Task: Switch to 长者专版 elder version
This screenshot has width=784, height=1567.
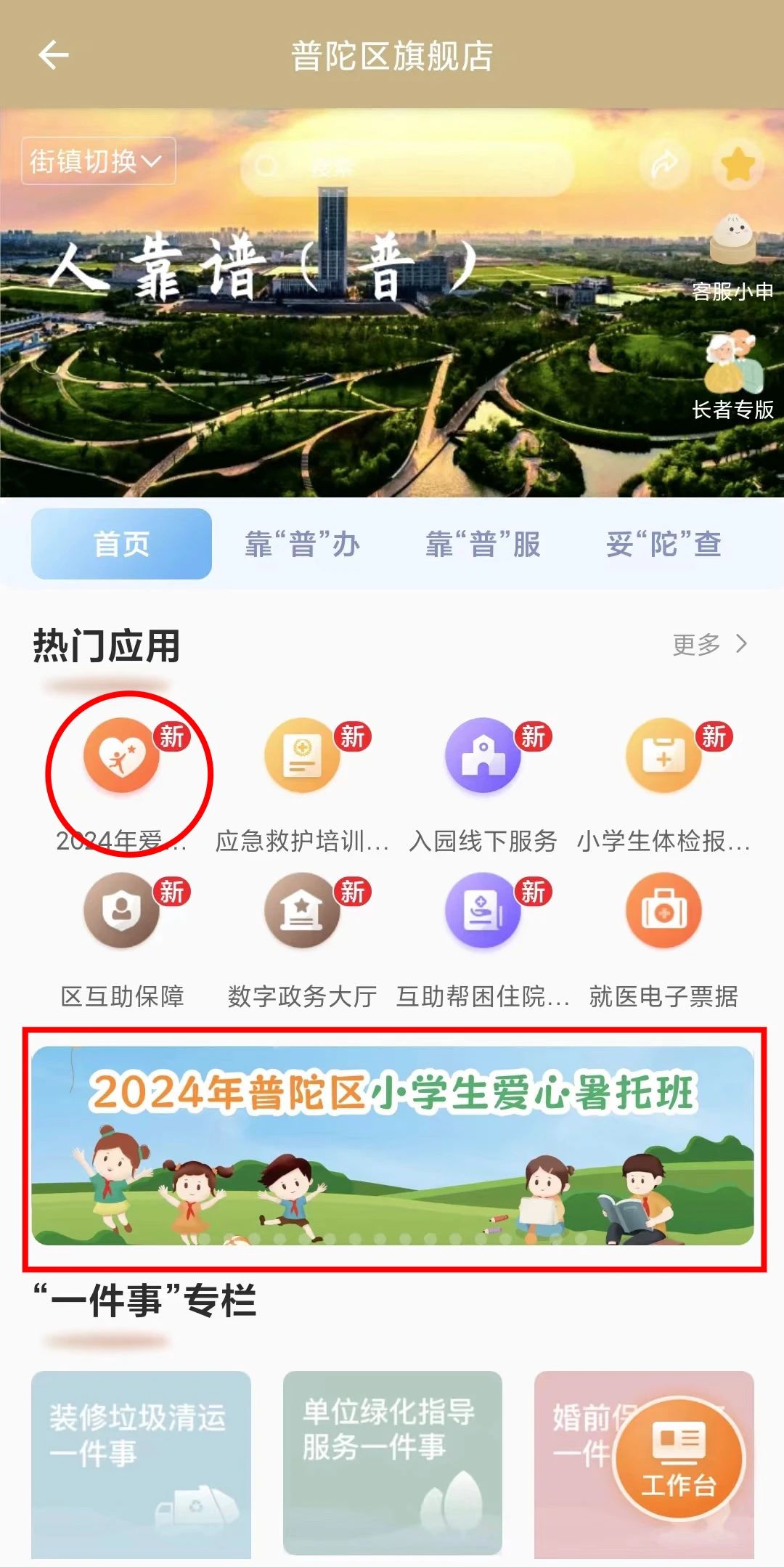Action: click(x=732, y=375)
